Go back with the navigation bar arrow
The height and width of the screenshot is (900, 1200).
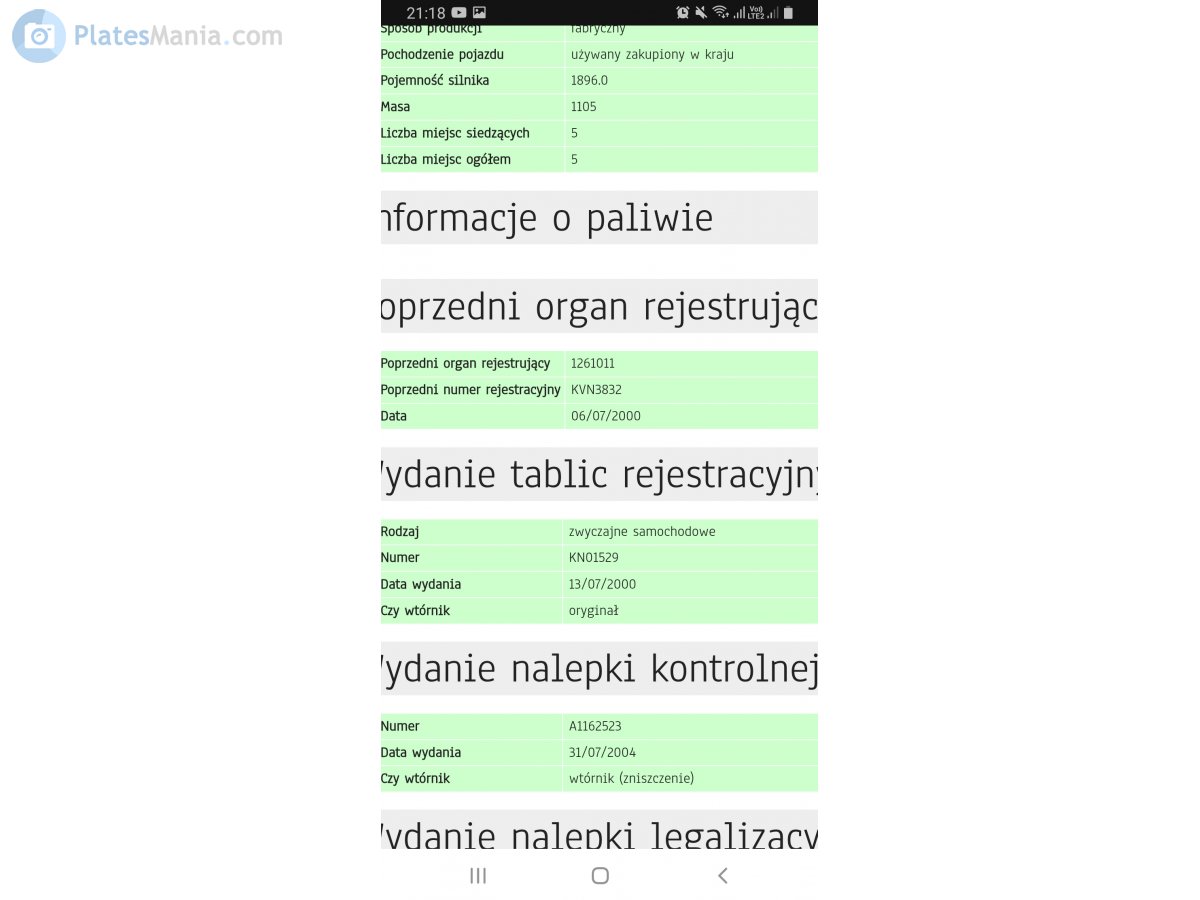click(722, 875)
